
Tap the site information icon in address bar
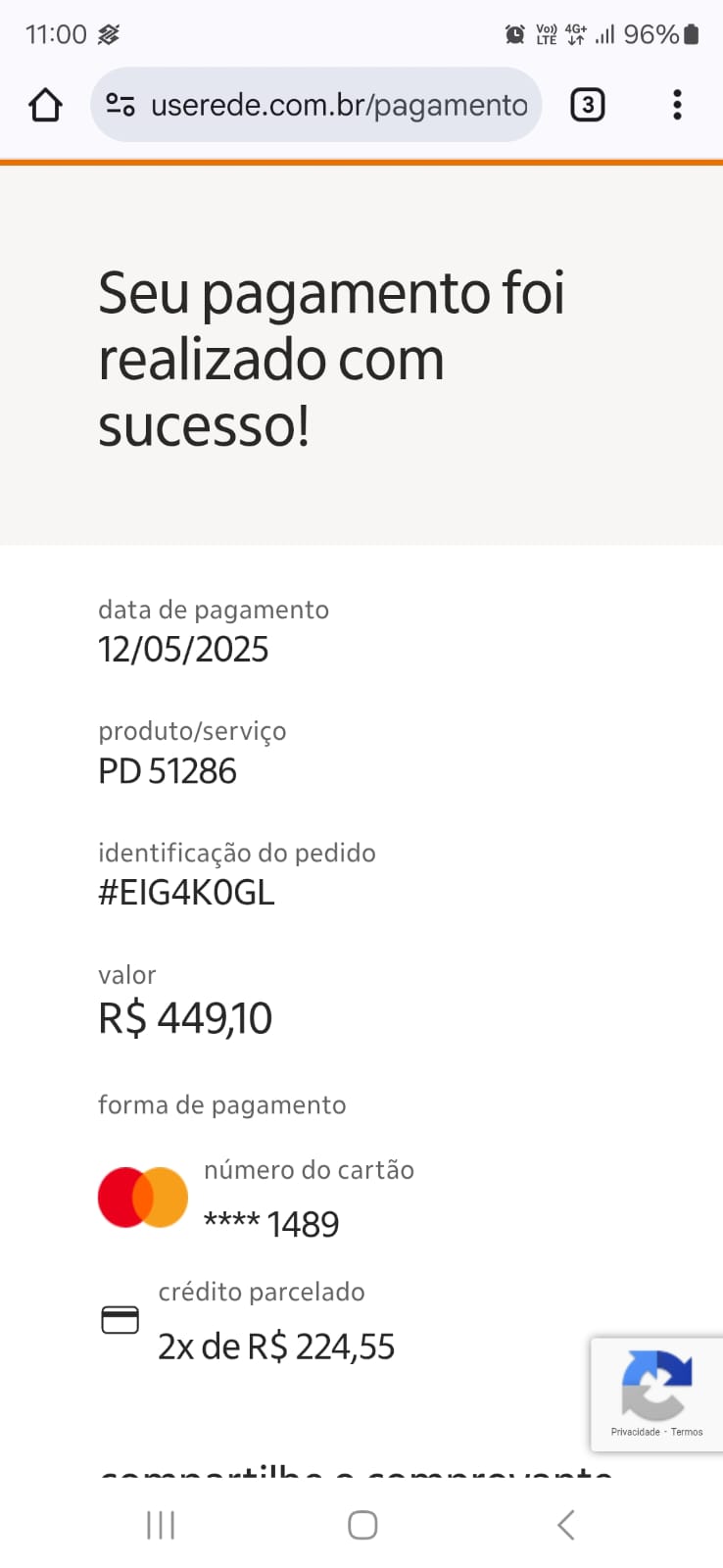click(120, 105)
